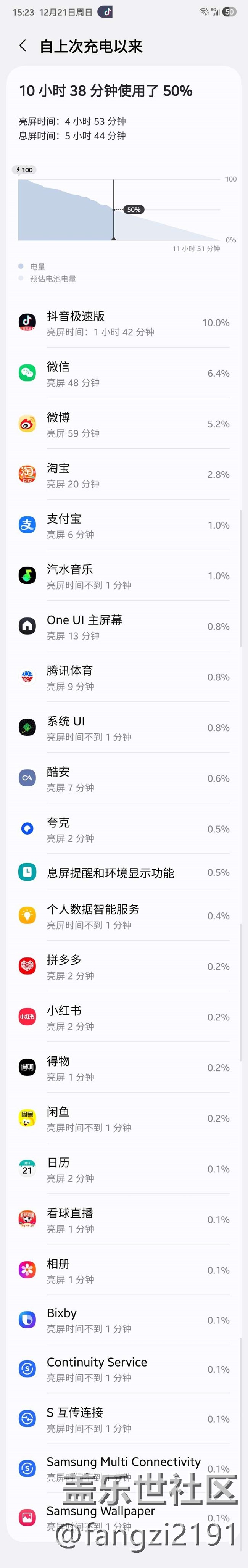Open 微博 battery usage row

[124, 424]
